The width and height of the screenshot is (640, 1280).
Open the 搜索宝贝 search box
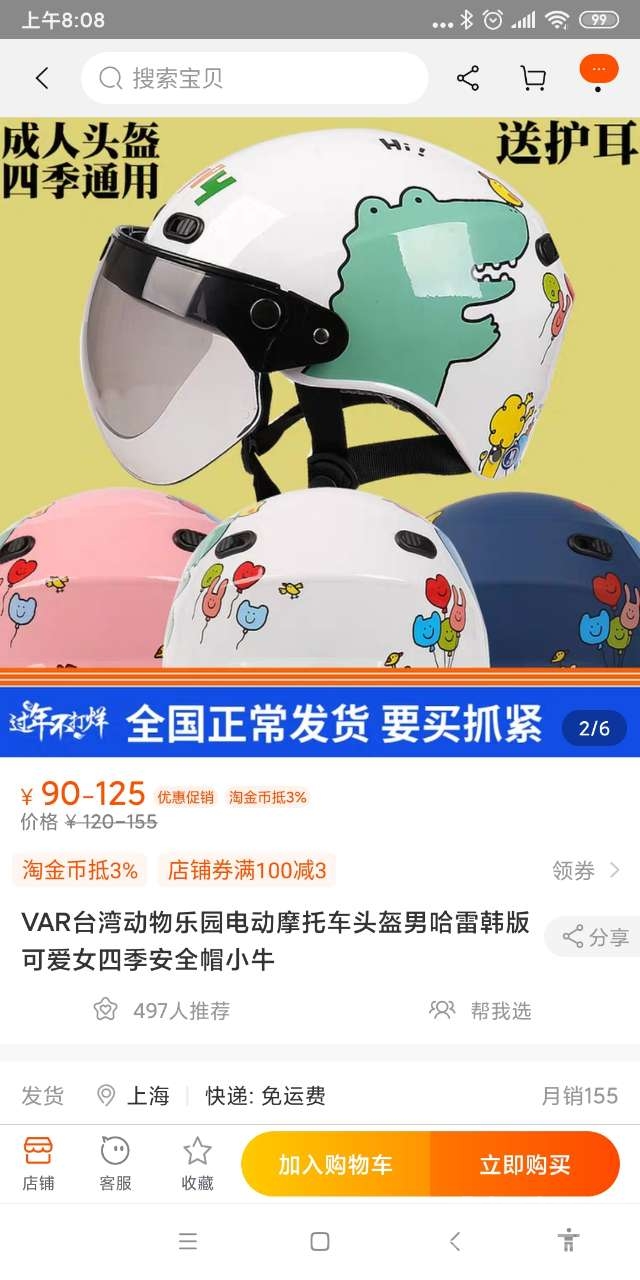[x=255, y=78]
